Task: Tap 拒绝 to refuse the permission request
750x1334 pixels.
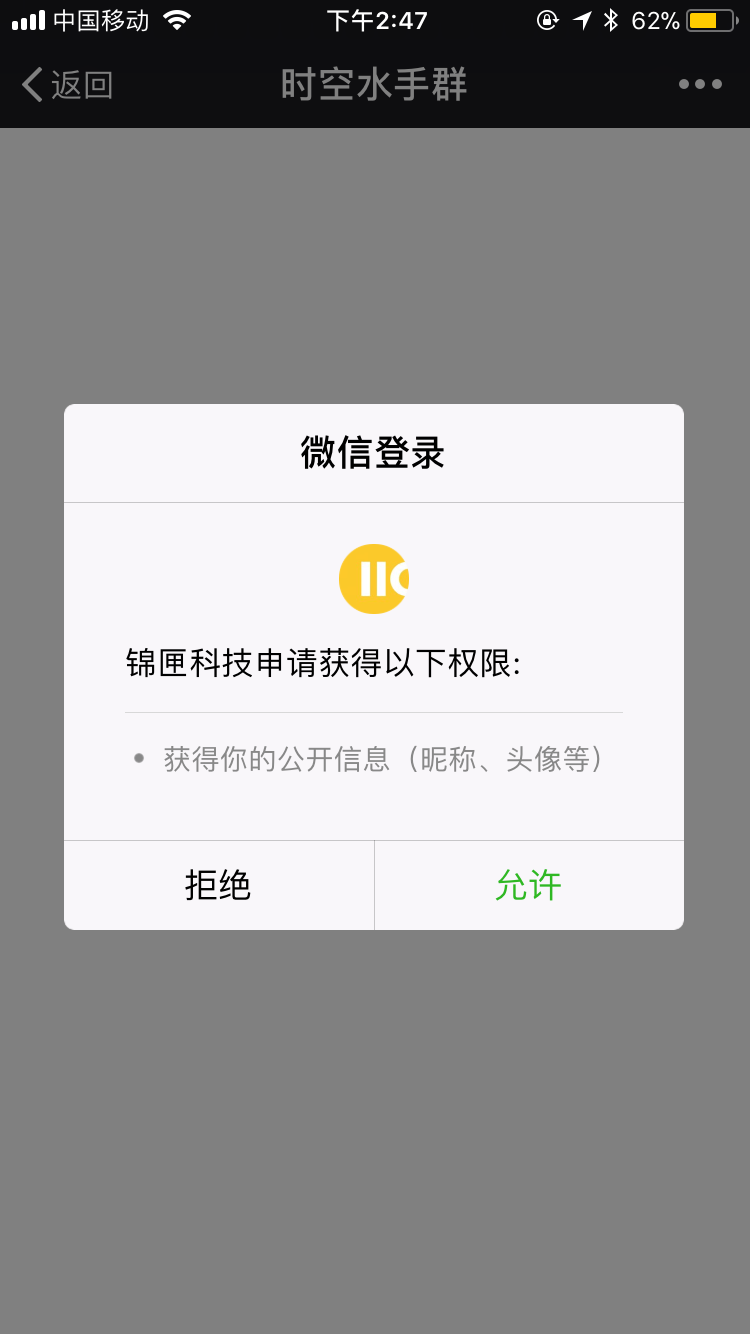Action: [x=218, y=885]
